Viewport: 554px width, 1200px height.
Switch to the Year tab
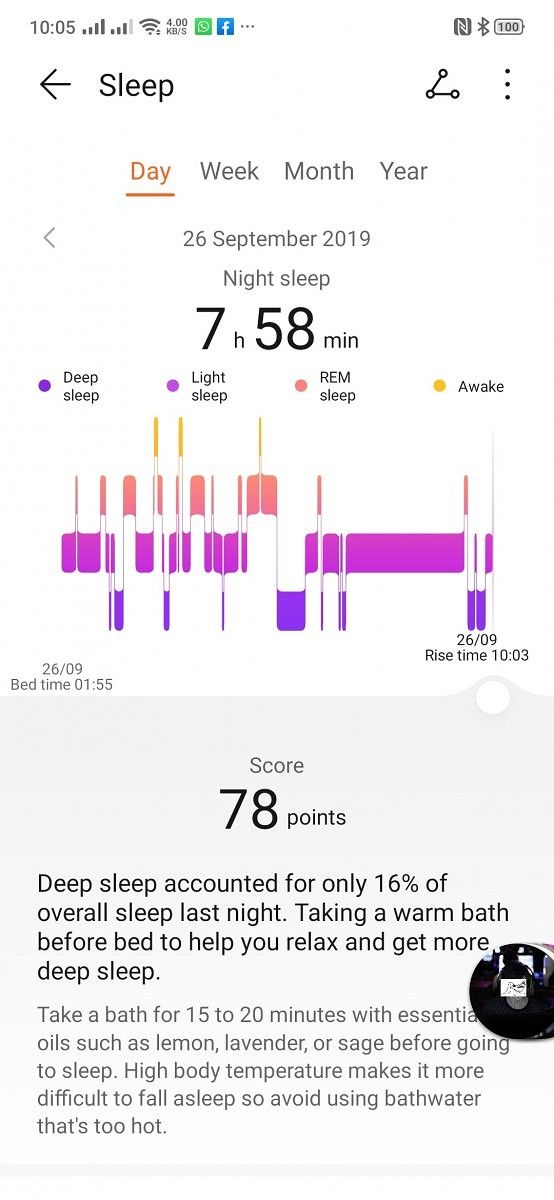tap(404, 171)
